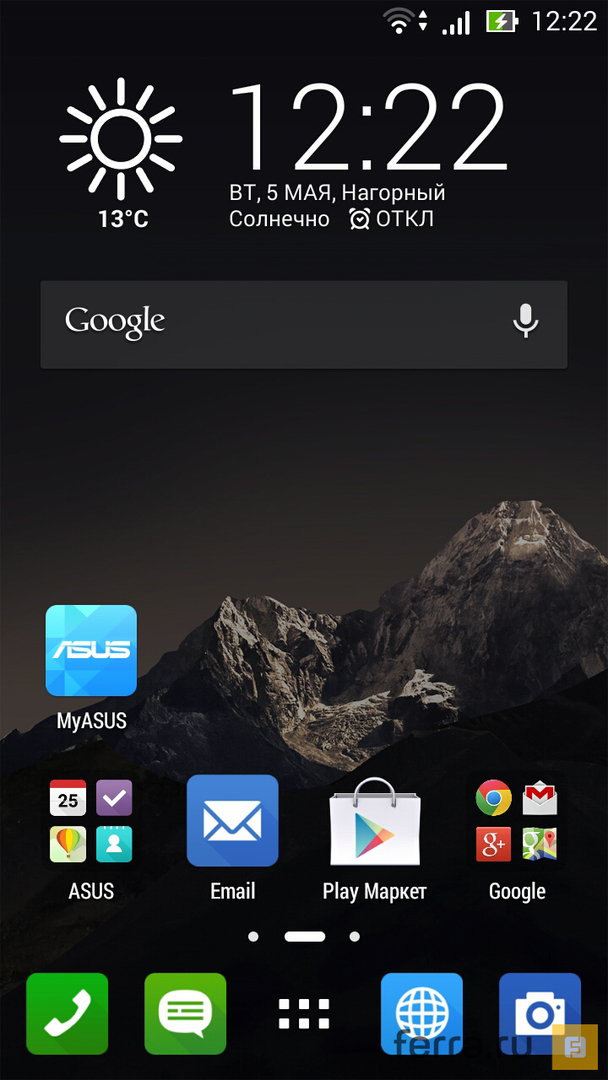This screenshot has height=1080, width=608.
Task: Open the 12:22 clock widget
Action: [x=368, y=126]
